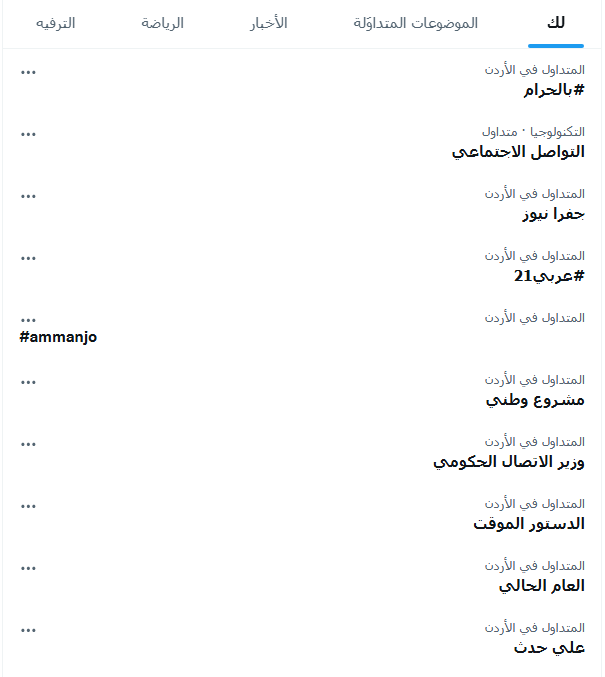Open the #ammanjo trend
Screen dimensions: 605x677
pos(58,338)
